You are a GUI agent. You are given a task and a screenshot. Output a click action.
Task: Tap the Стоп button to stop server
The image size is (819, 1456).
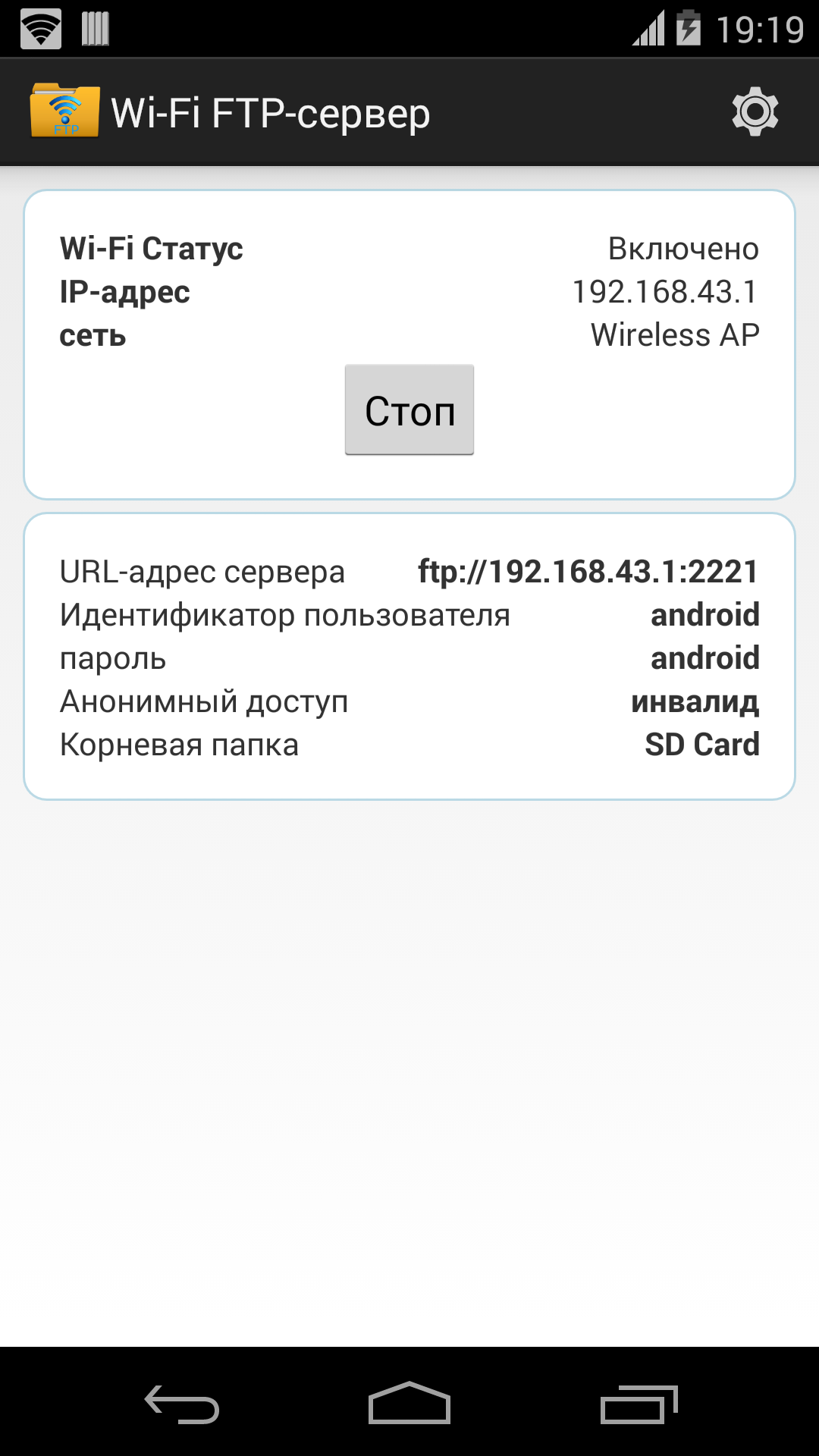[409, 410]
